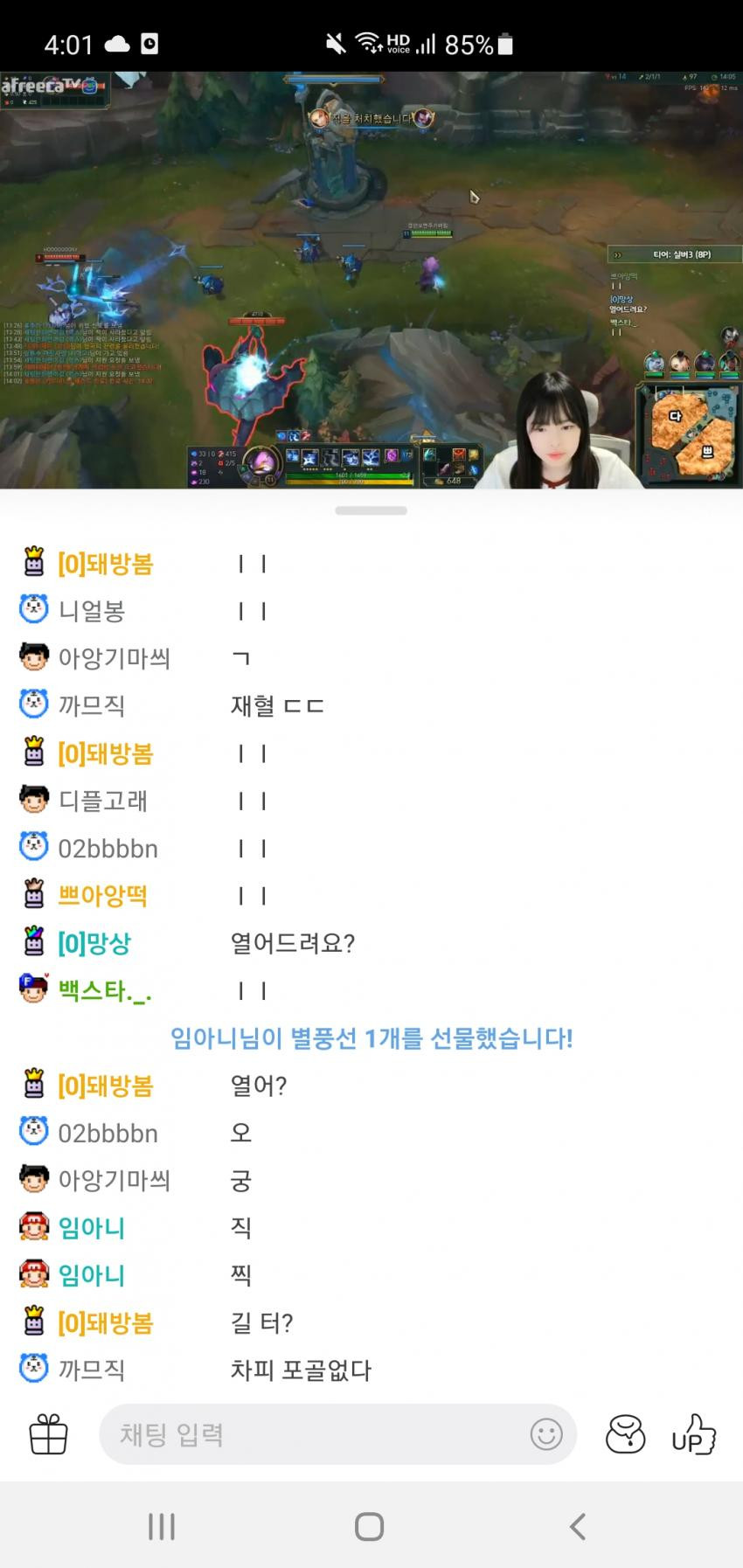Screen dimensions: 743x1568
Task: Open the profile of user 백스타._.
Action: click(105, 990)
